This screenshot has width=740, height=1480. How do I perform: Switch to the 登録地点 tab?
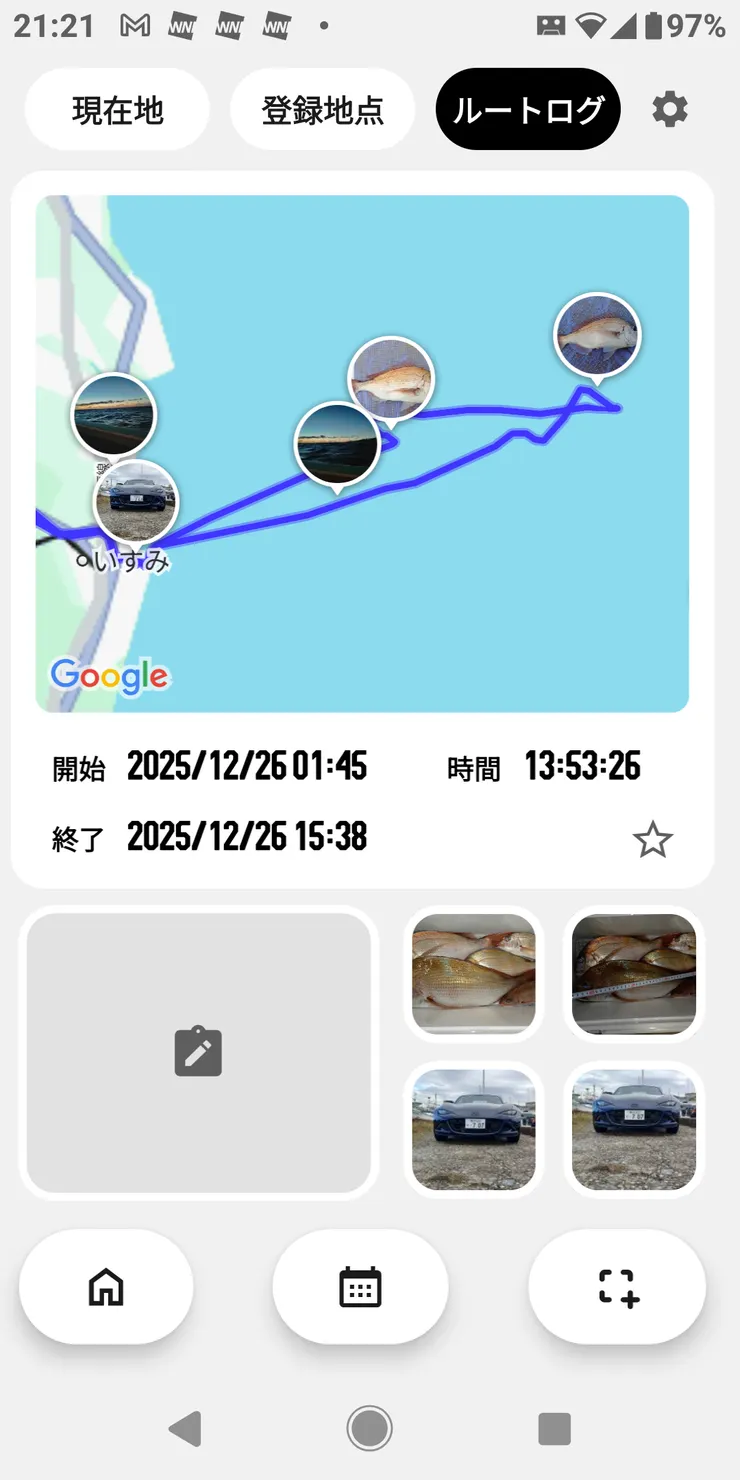pos(322,109)
